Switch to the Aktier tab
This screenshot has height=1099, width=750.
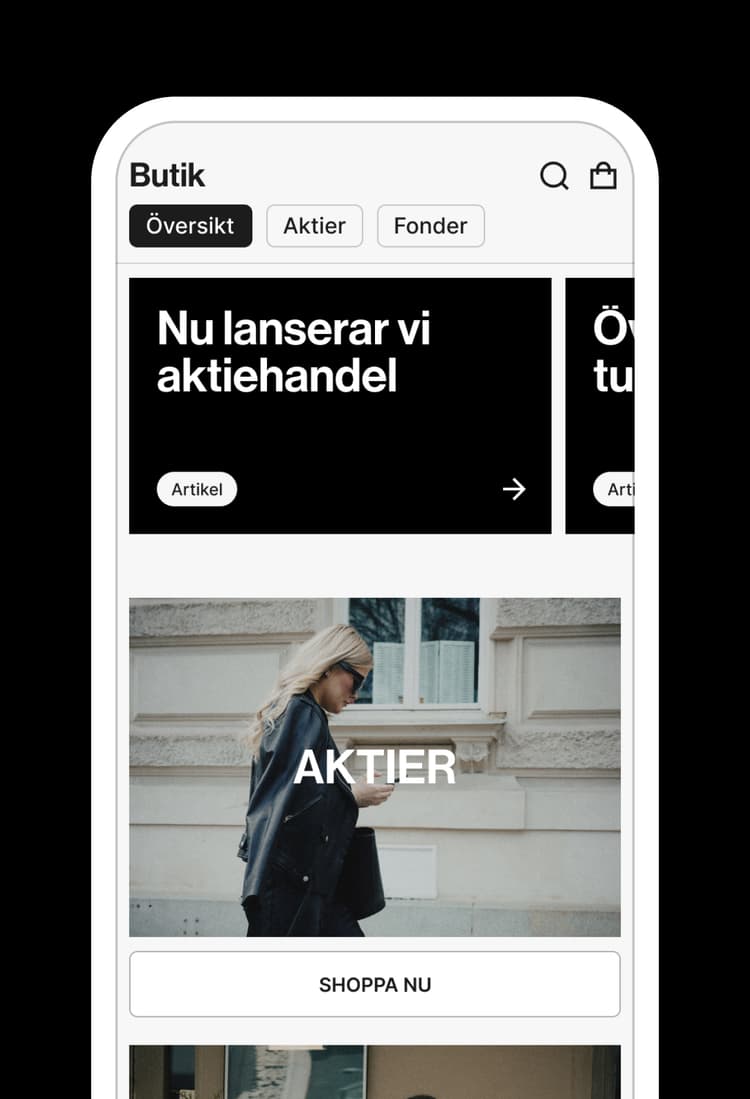314,226
